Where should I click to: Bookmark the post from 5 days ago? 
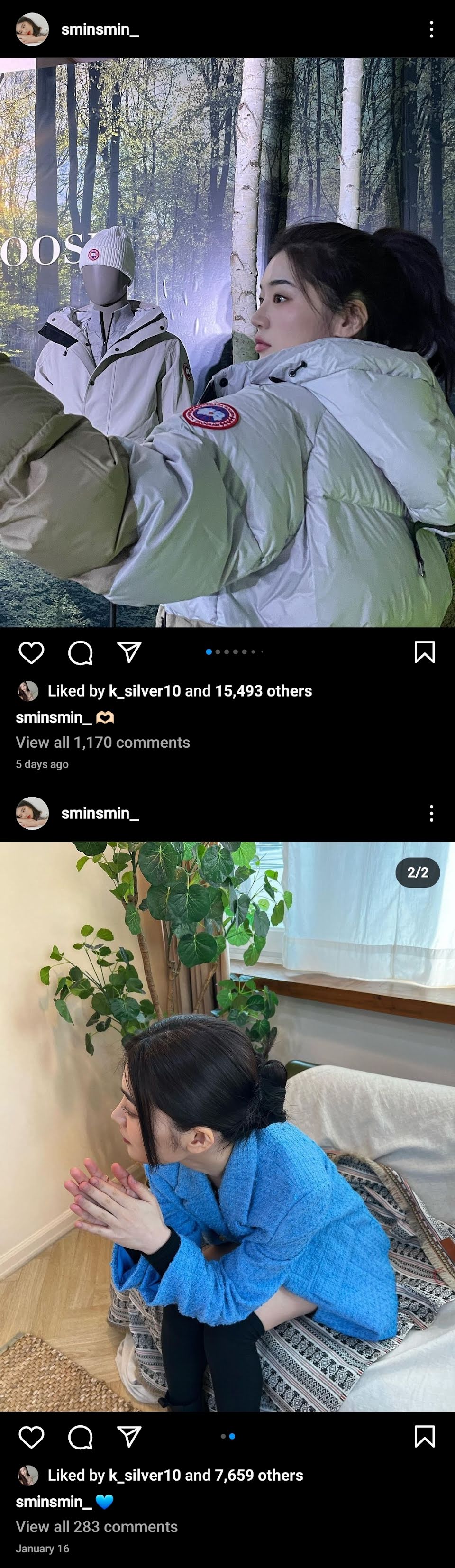(424, 652)
